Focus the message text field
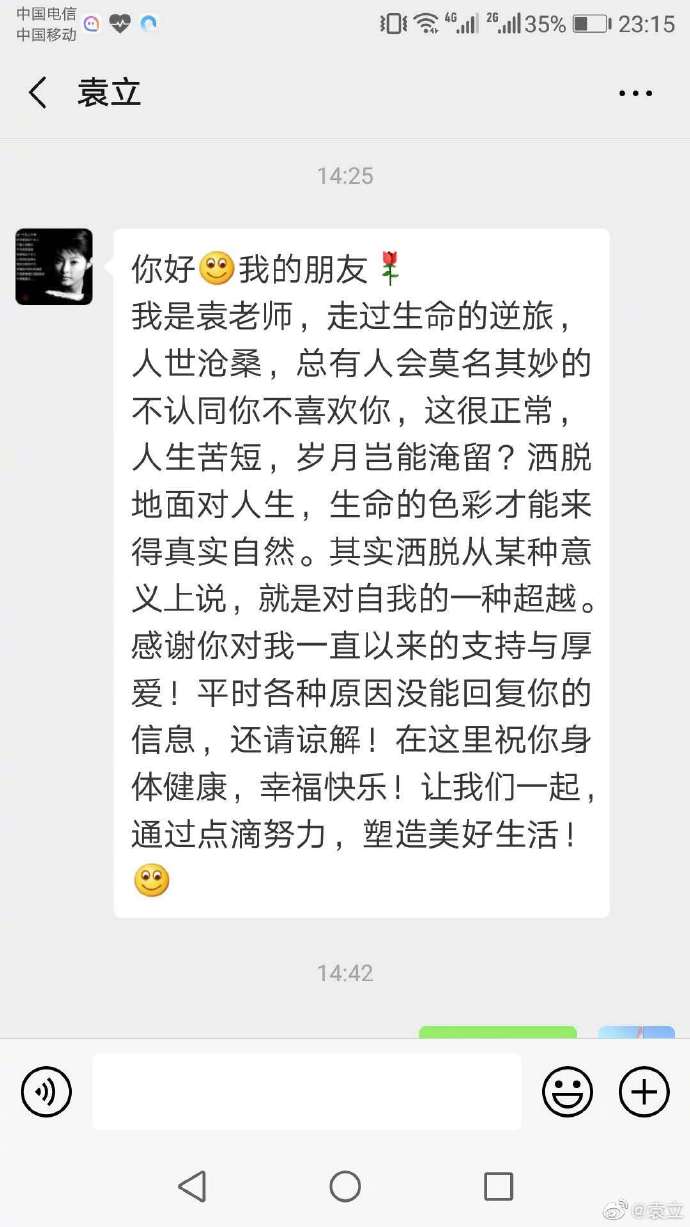 tap(306, 1091)
